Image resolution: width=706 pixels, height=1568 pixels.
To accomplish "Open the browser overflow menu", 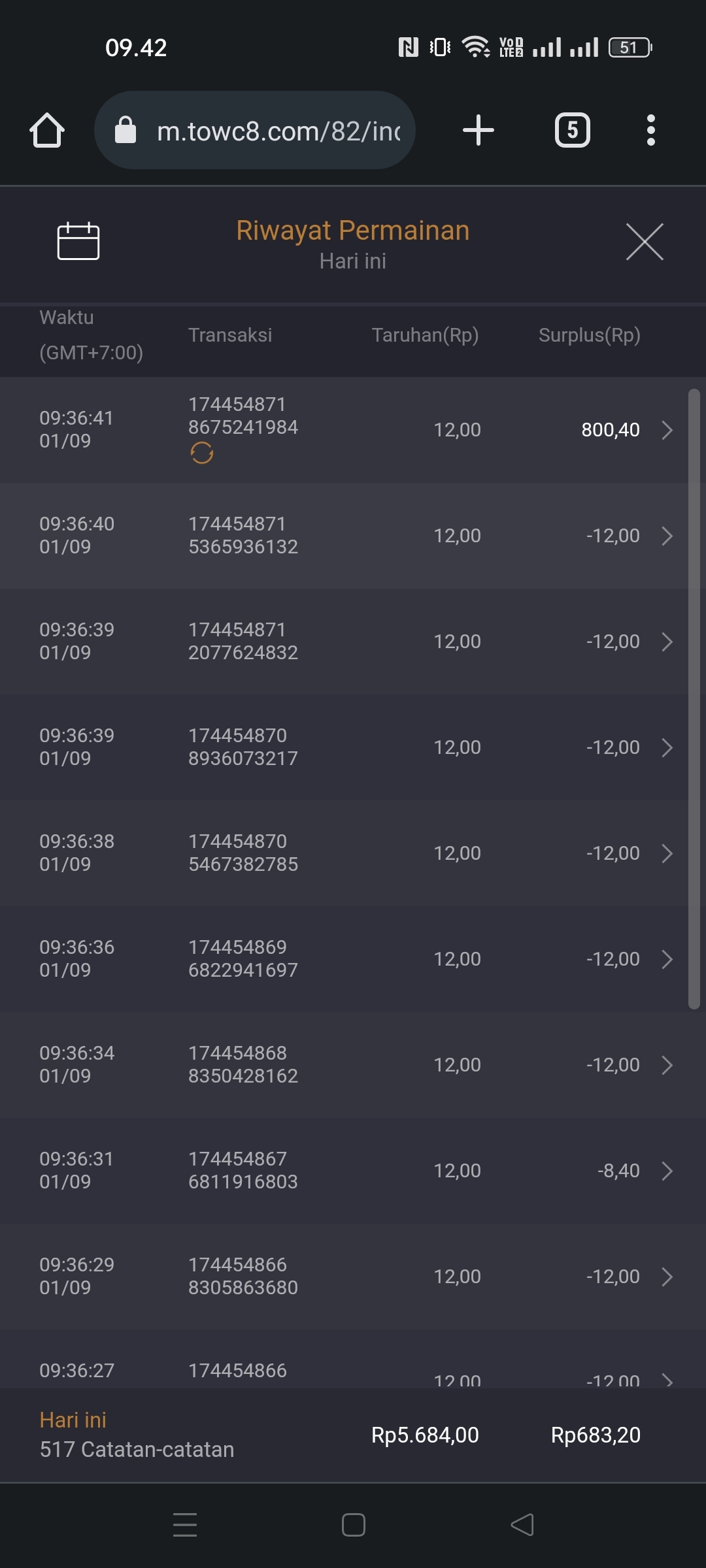I will click(x=650, y=130).
